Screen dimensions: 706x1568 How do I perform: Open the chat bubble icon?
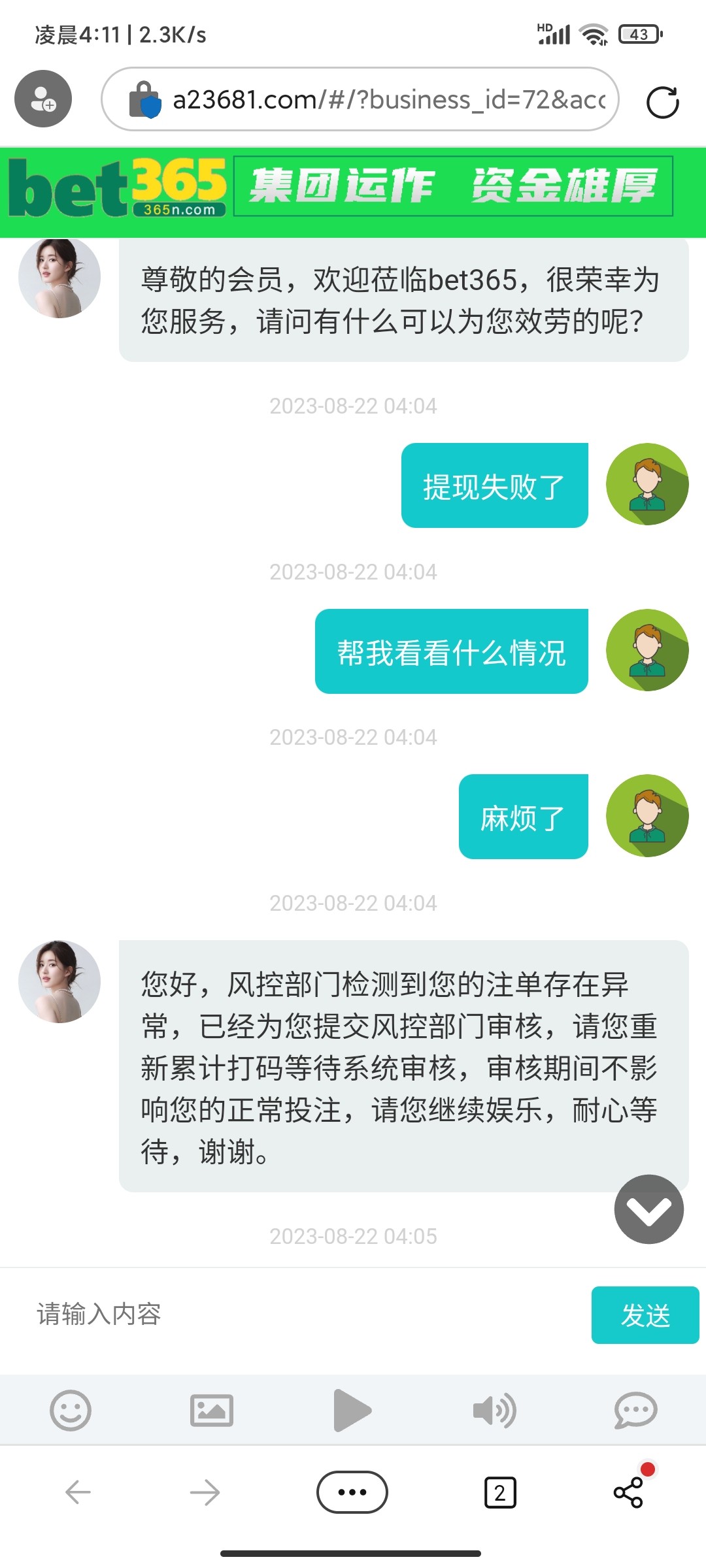(635, 1410)
